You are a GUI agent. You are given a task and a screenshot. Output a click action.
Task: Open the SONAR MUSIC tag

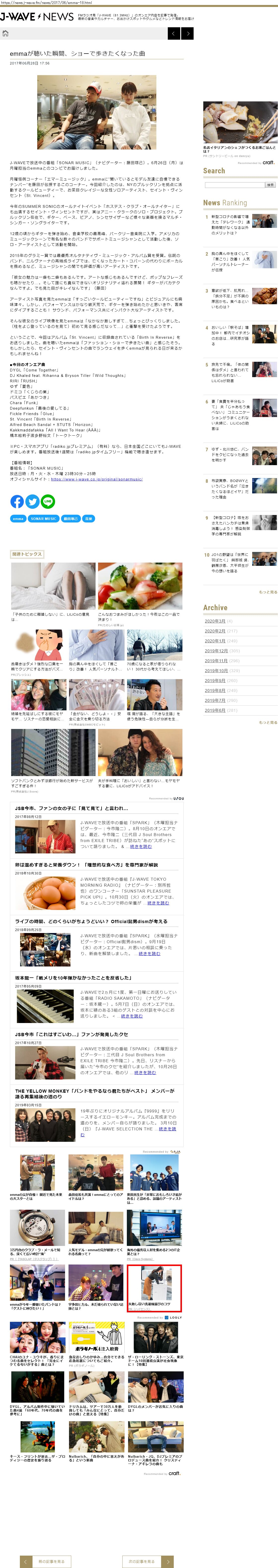[x=43, y=519]
